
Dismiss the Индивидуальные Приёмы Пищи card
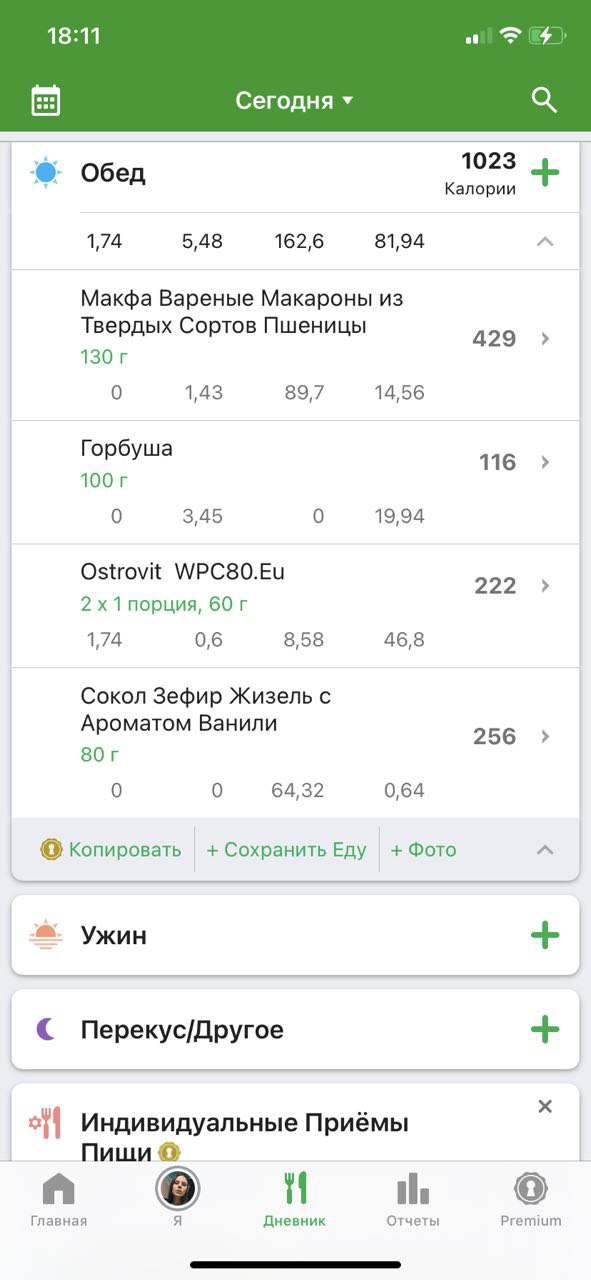[545, 1106]
